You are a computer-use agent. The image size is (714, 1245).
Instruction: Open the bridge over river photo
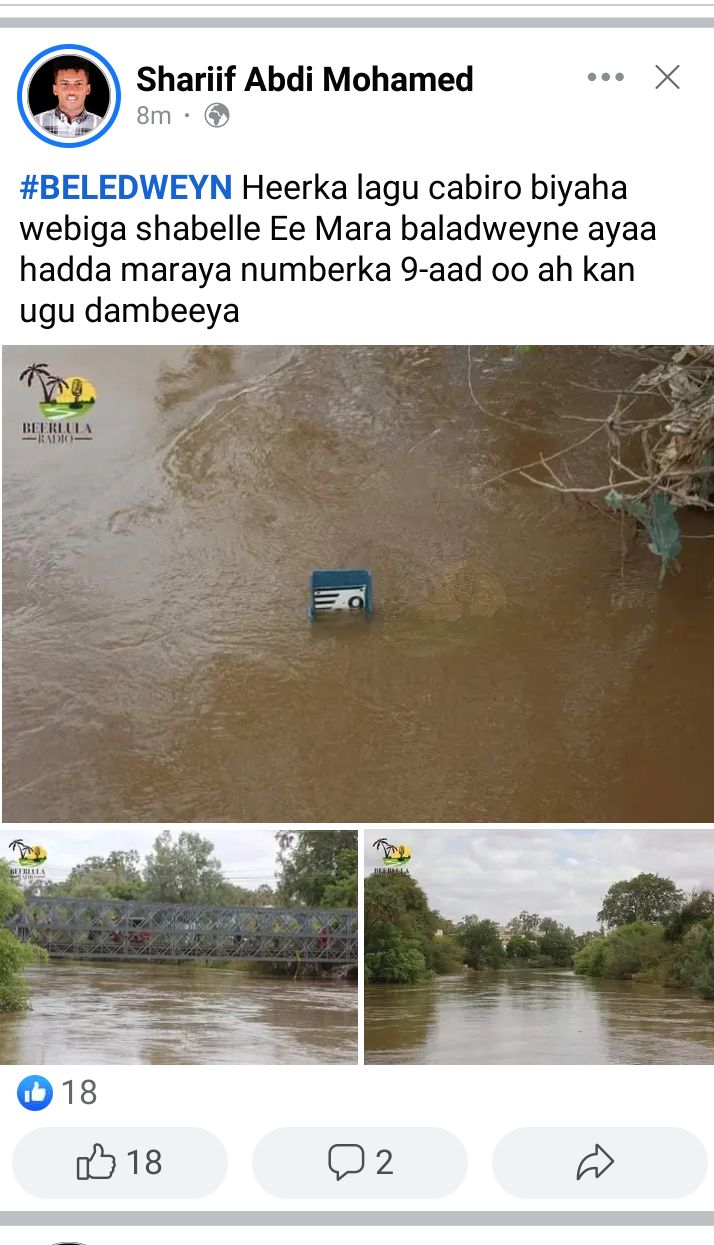coord(179,946)
